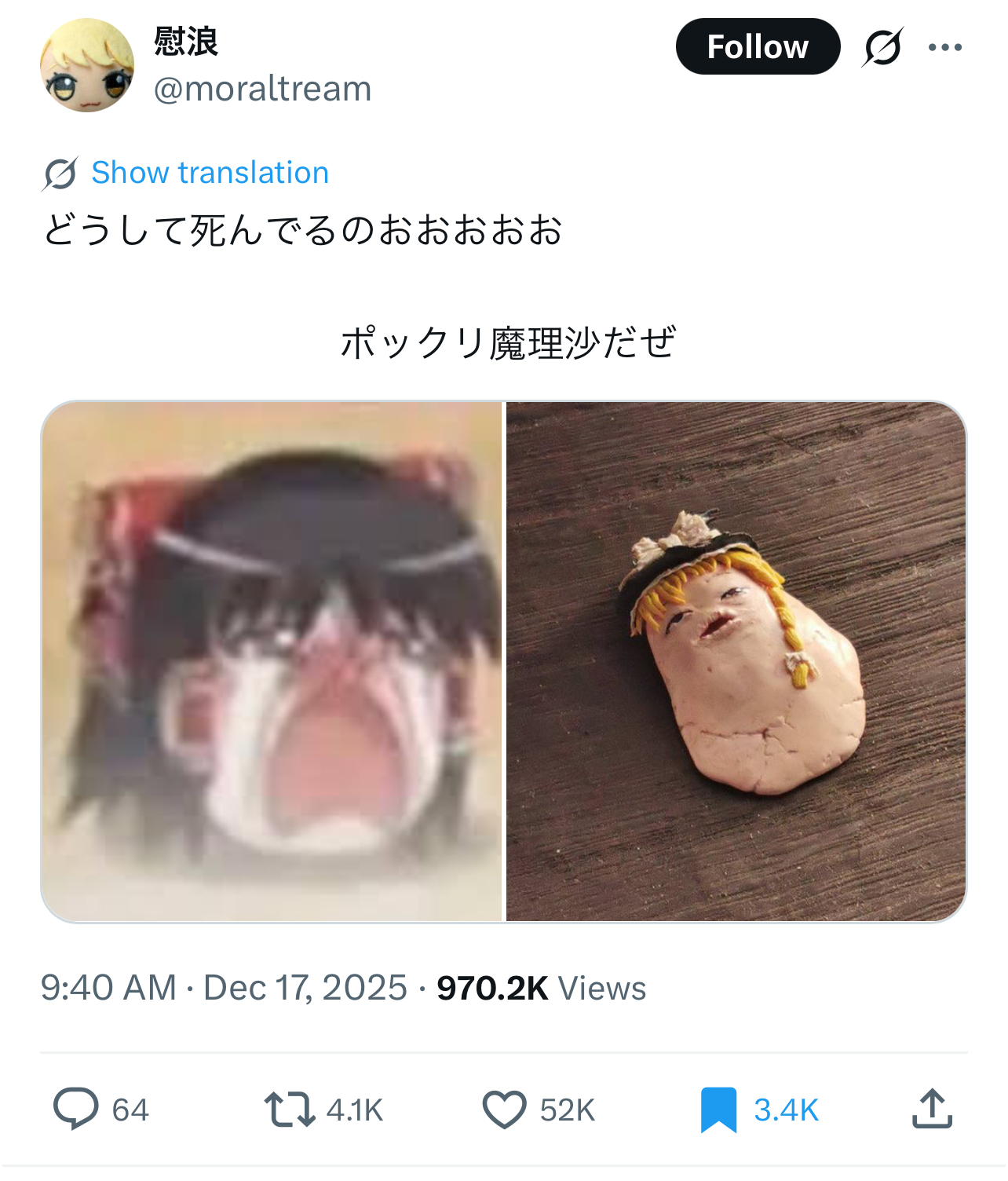Screen dimensions: 1008x1181
Task: Follow the @moraltream account
Action: point(757,47)
